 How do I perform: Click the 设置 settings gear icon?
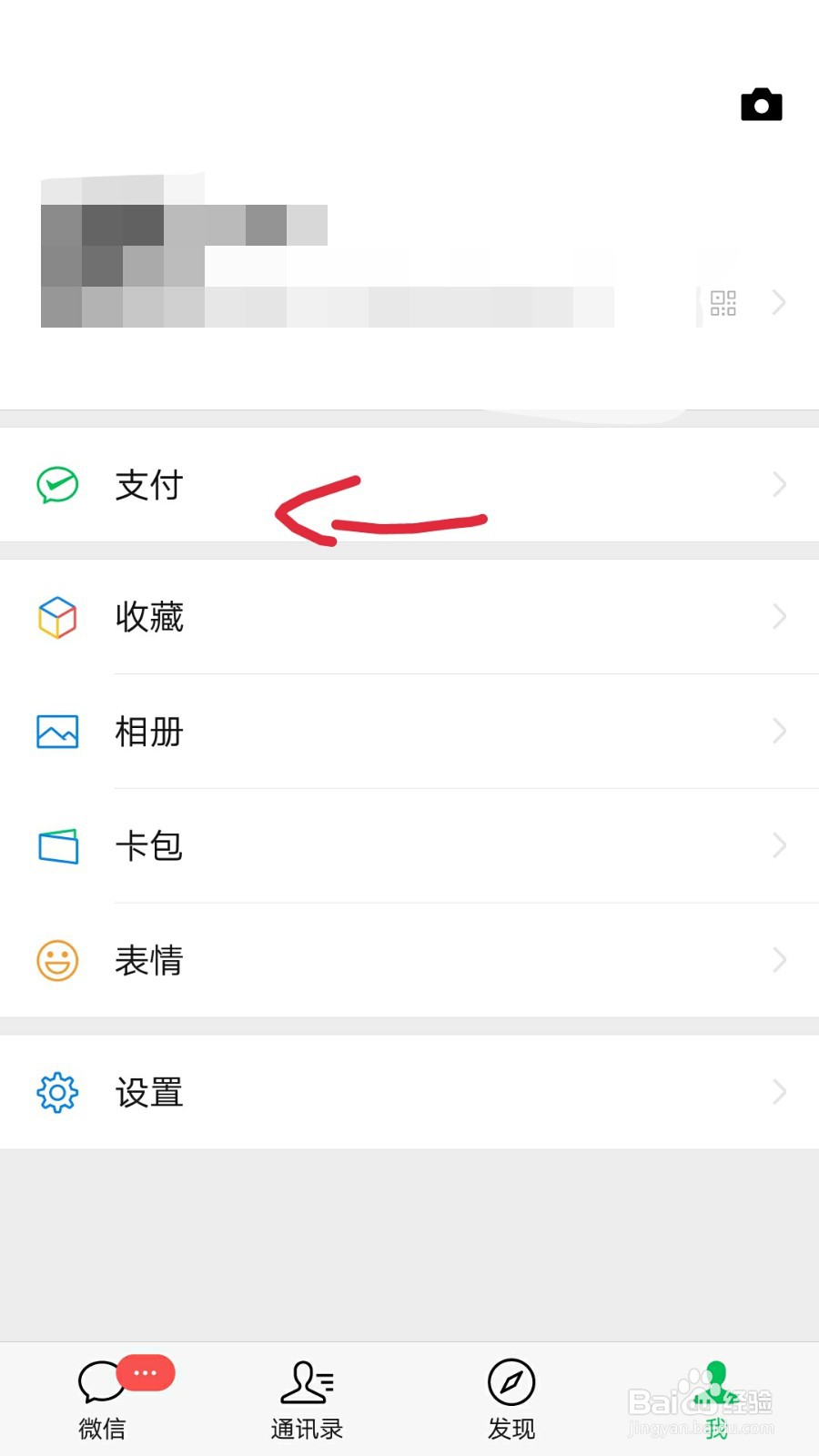(x=56, y=1091)
